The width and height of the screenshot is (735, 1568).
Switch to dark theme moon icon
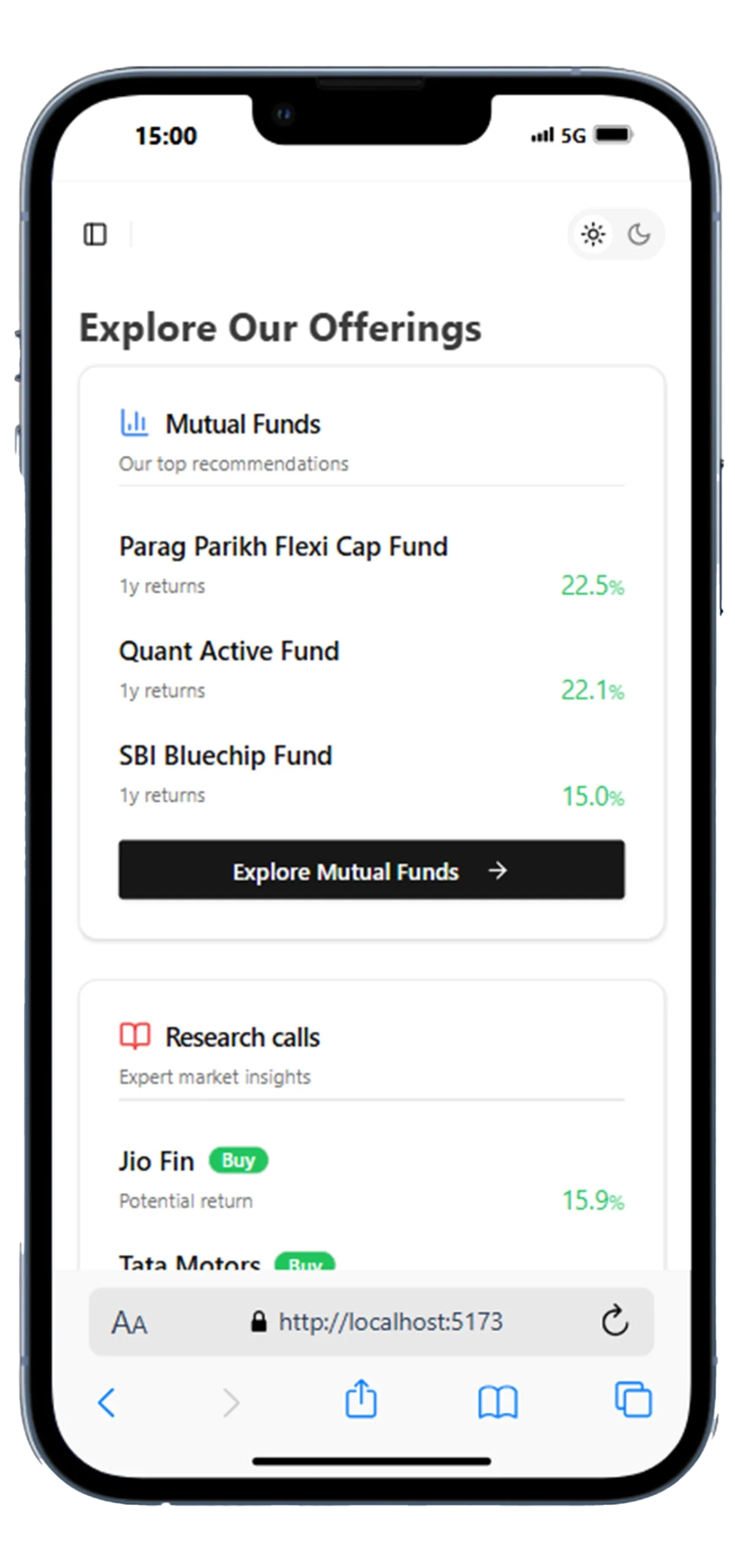coord(639,234)
